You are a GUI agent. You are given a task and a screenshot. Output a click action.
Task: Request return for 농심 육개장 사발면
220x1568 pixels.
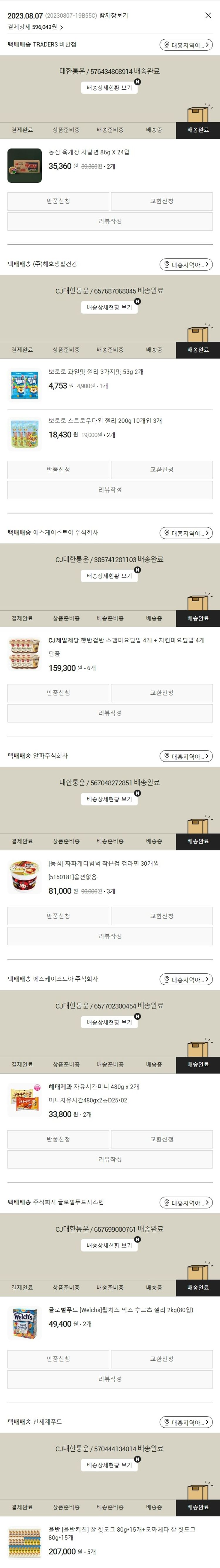pyautogui.click(x=58, y=202)
